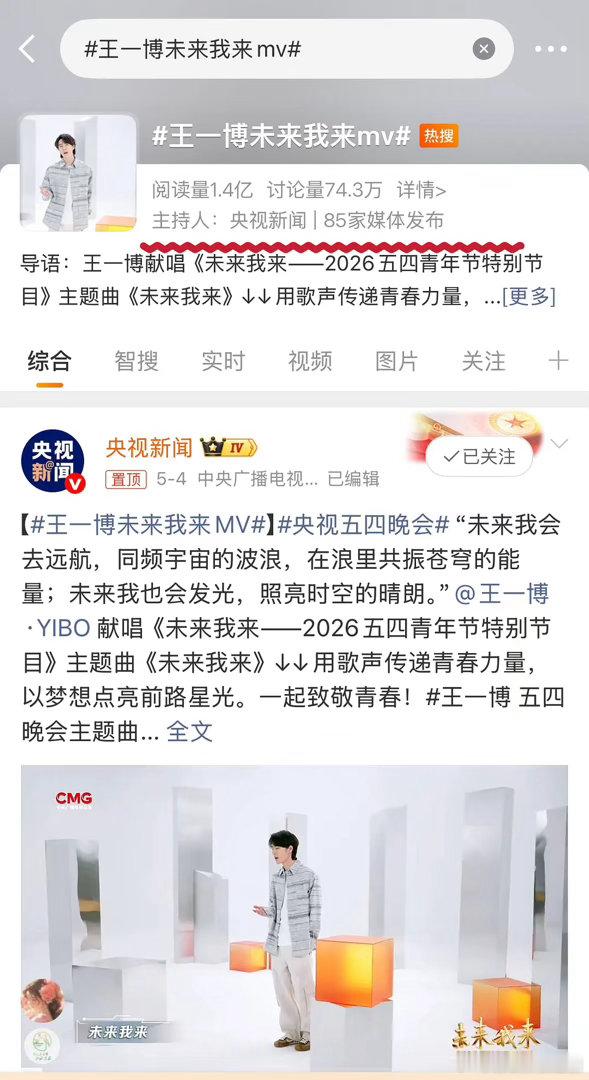Clear the search box text
Screen dimensions: 589x1080
[484, 49]
